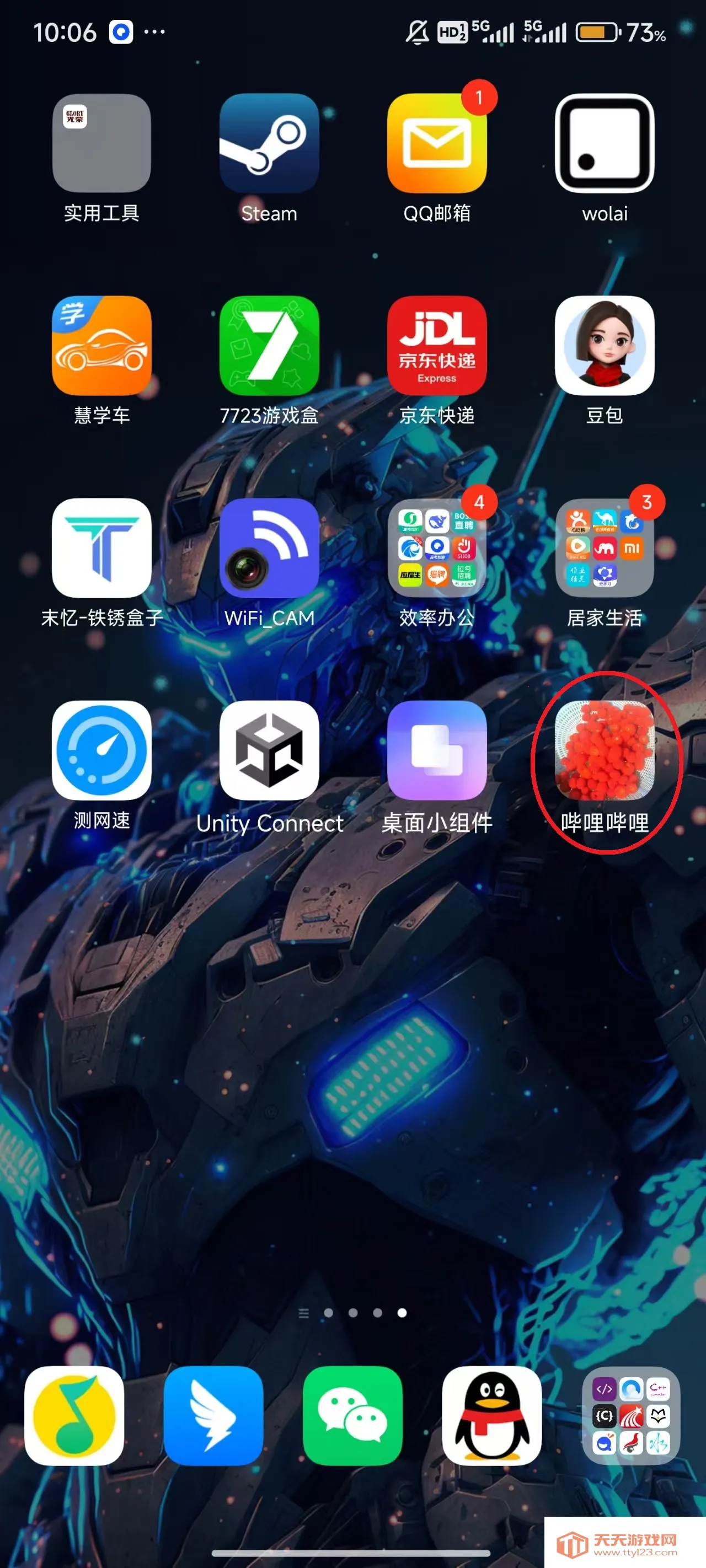Open 京东快递 app
Viewport: 706px width, 1568px height.
tap(437, 346)
